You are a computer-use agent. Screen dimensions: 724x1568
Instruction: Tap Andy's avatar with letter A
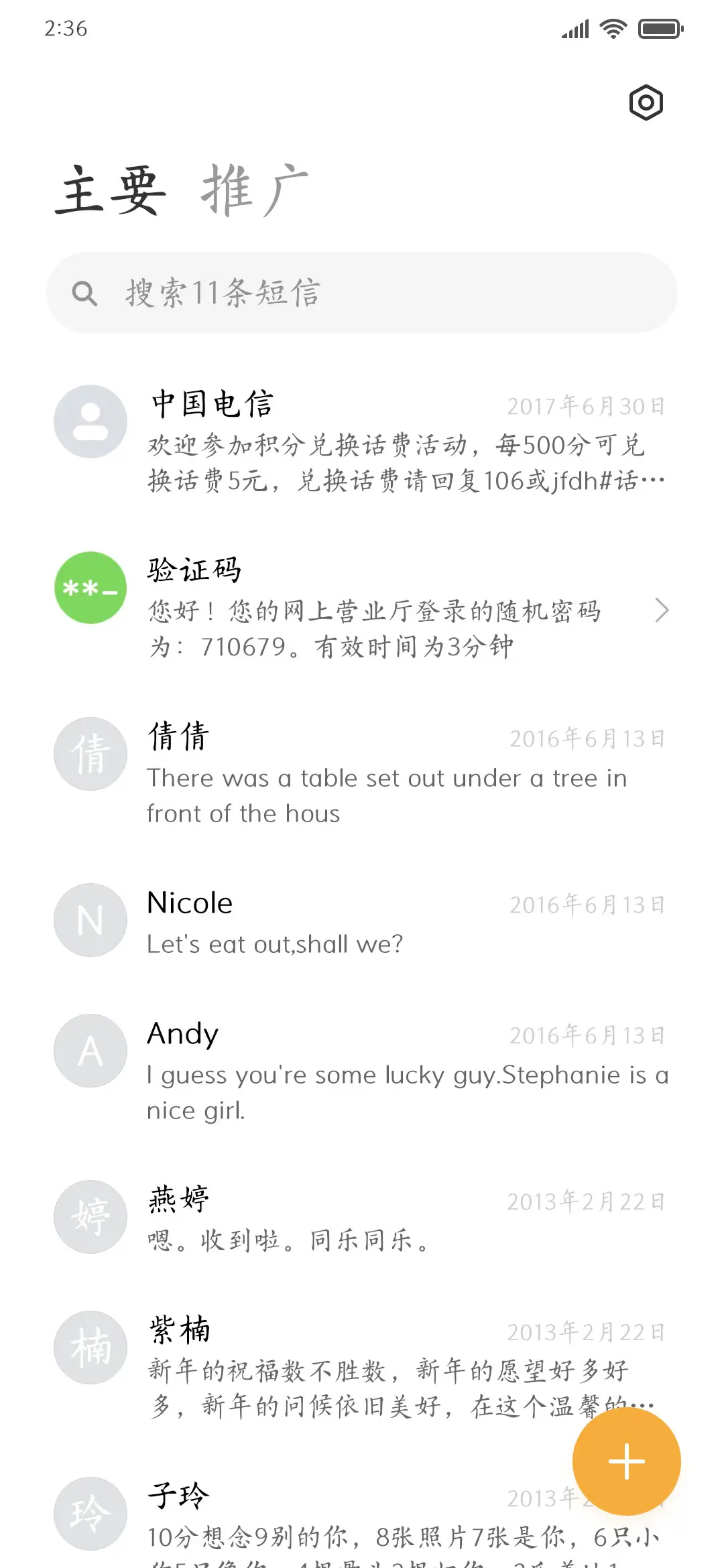click(89, 1051)
